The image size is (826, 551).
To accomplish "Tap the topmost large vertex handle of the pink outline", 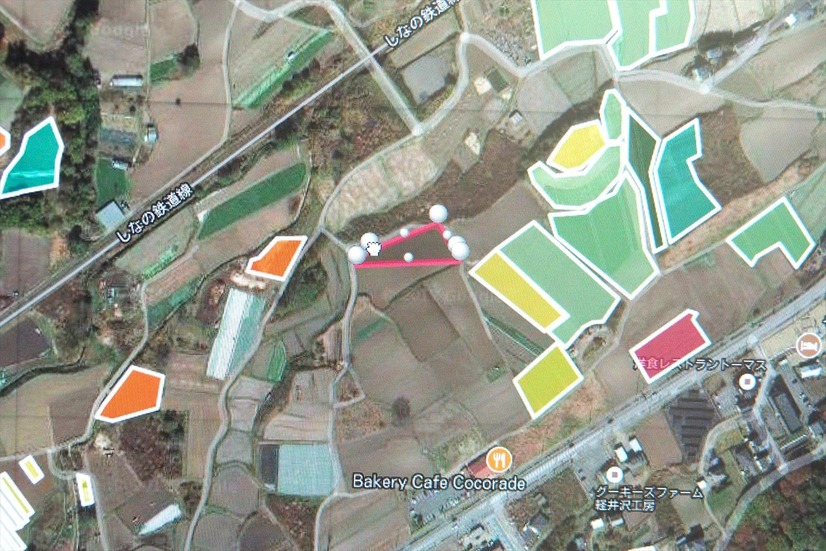I will tap(437, 212).
